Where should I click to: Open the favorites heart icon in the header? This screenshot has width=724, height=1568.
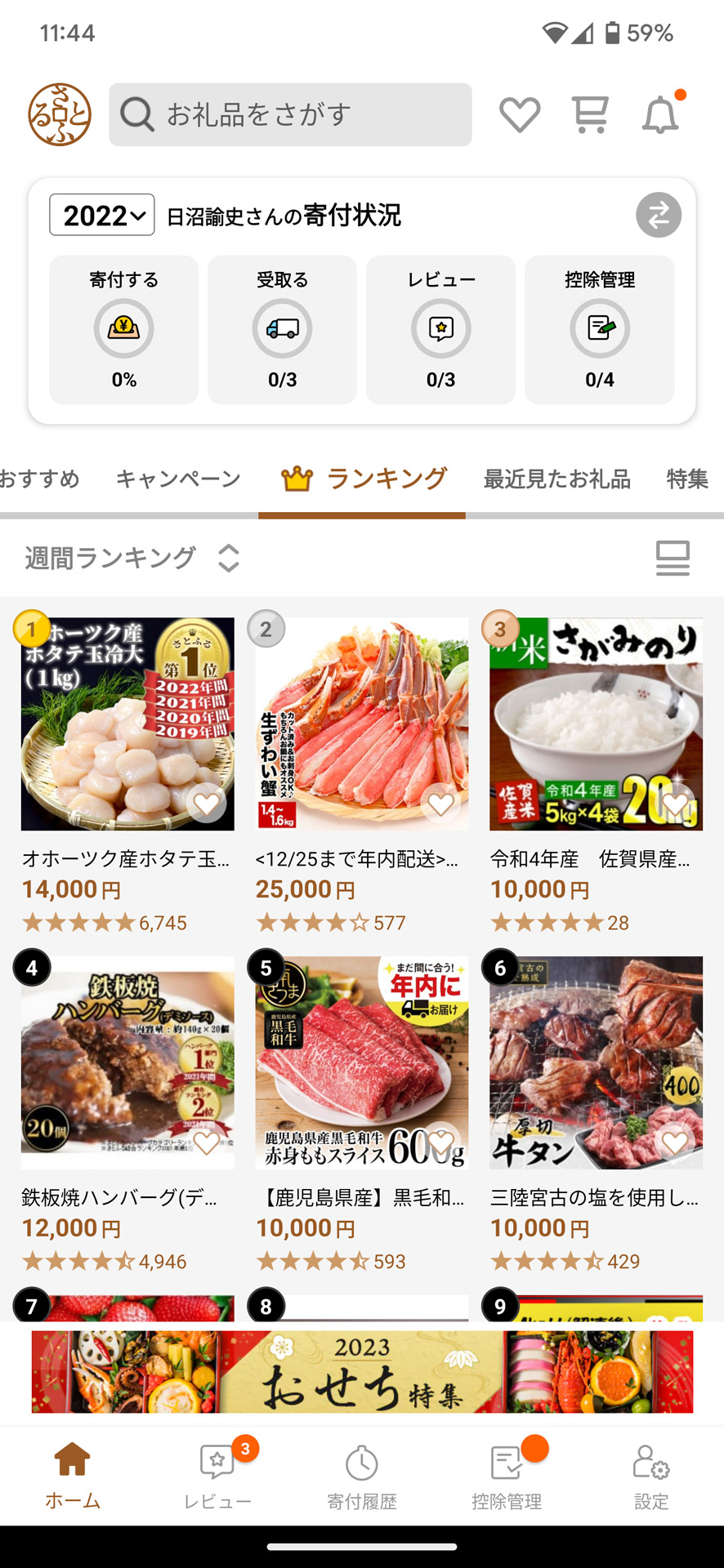point(520,114)
